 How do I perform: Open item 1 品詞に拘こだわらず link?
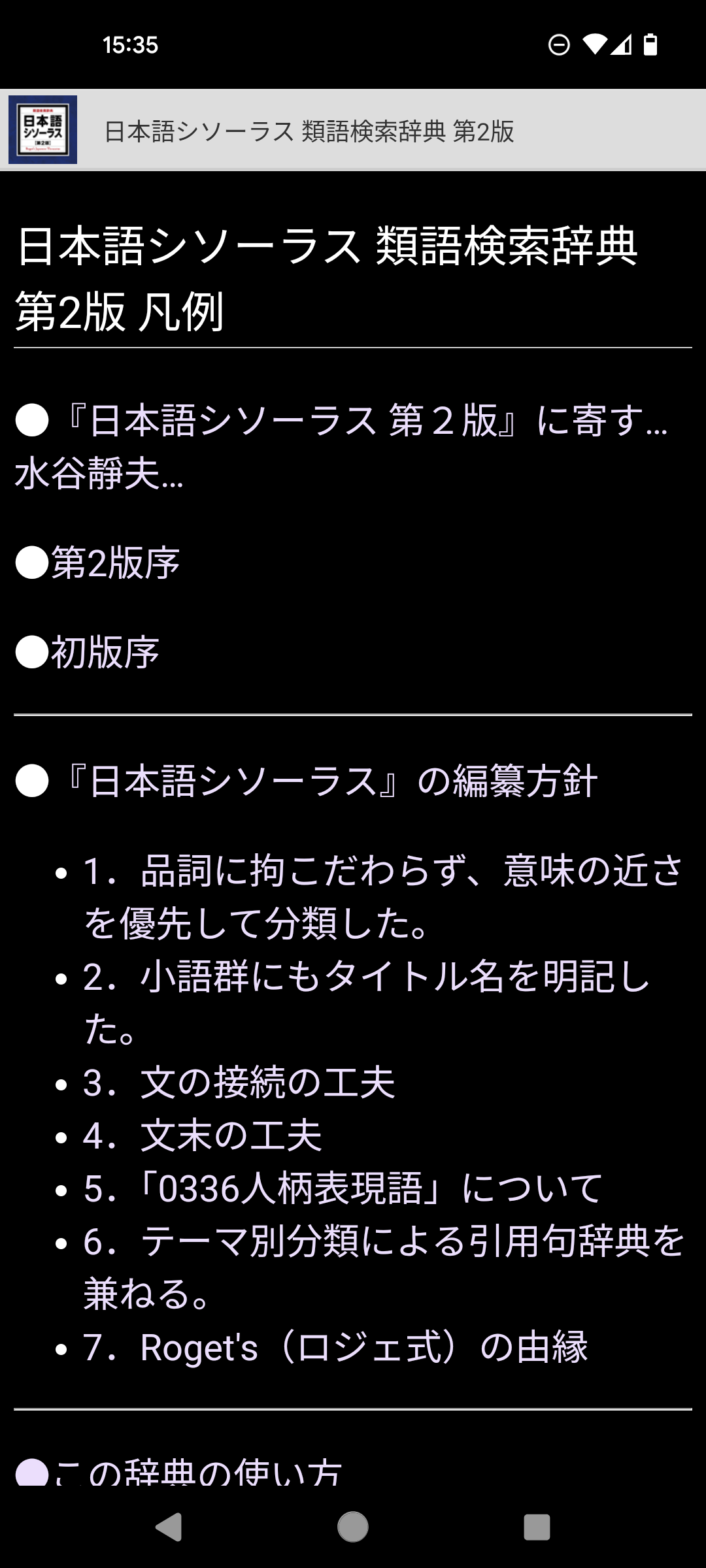pos(383,897)
